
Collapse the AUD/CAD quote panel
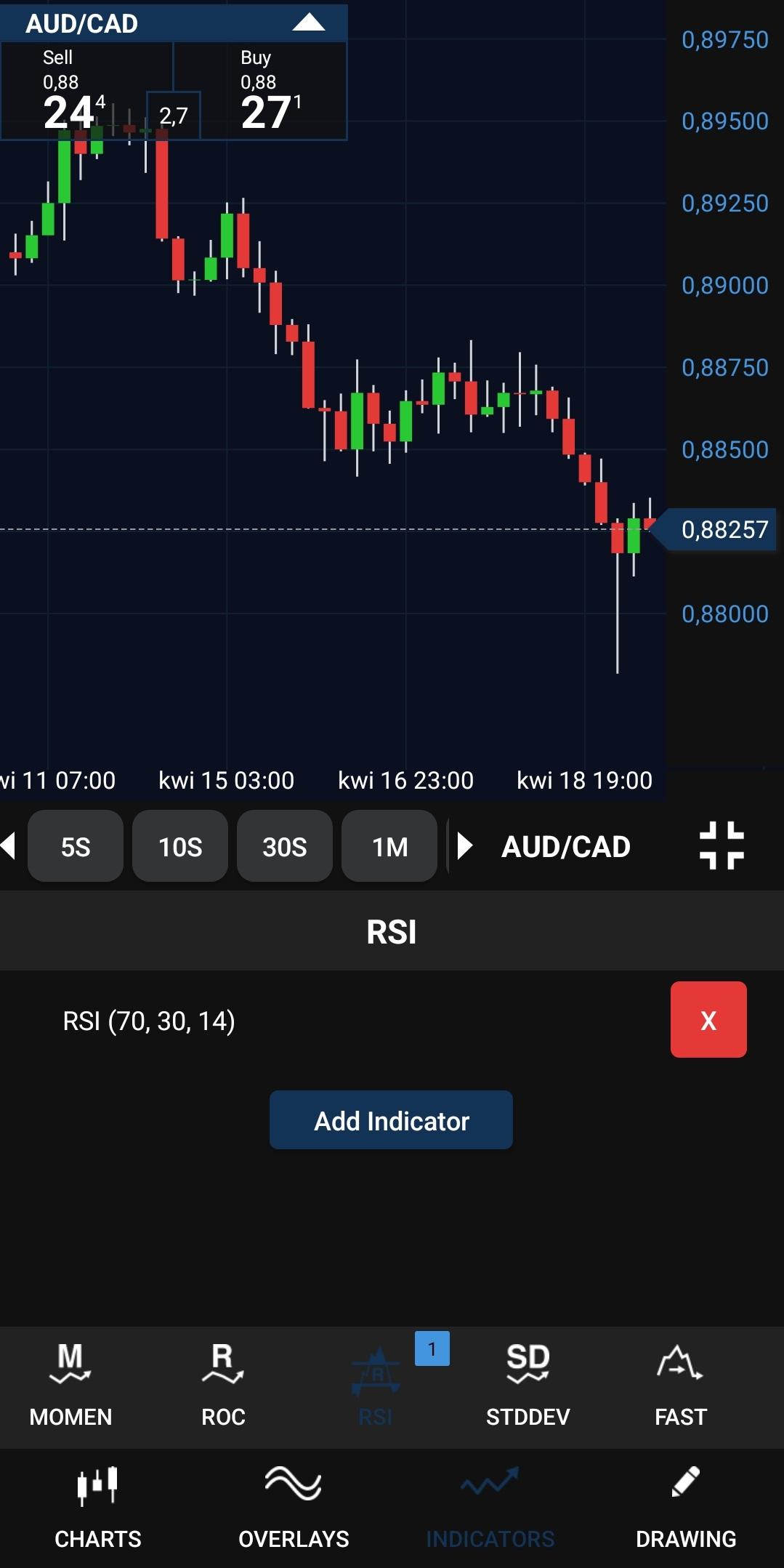[308, 23]
